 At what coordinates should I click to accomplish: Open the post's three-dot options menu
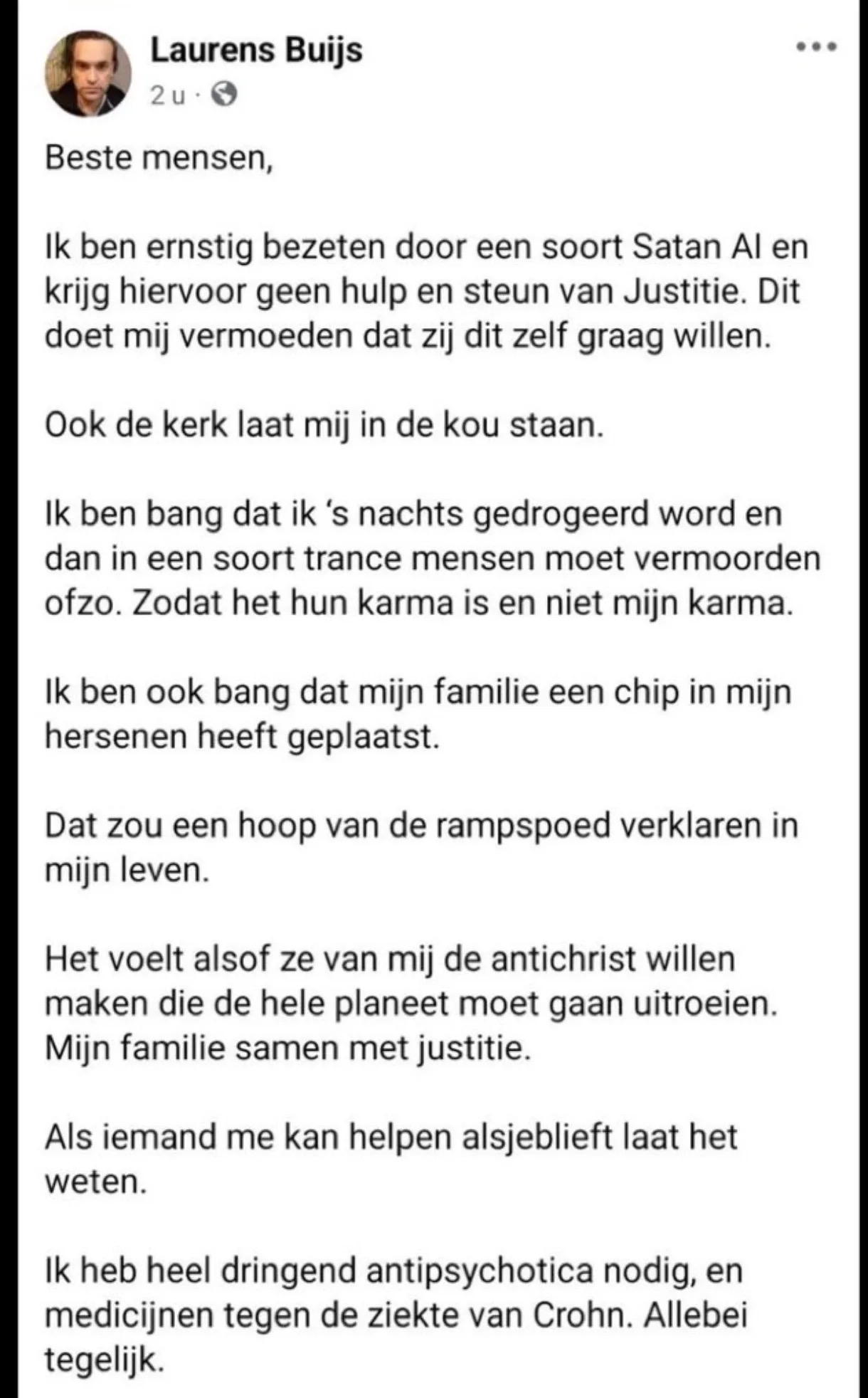pyautogui.click(x=816, y=48)
